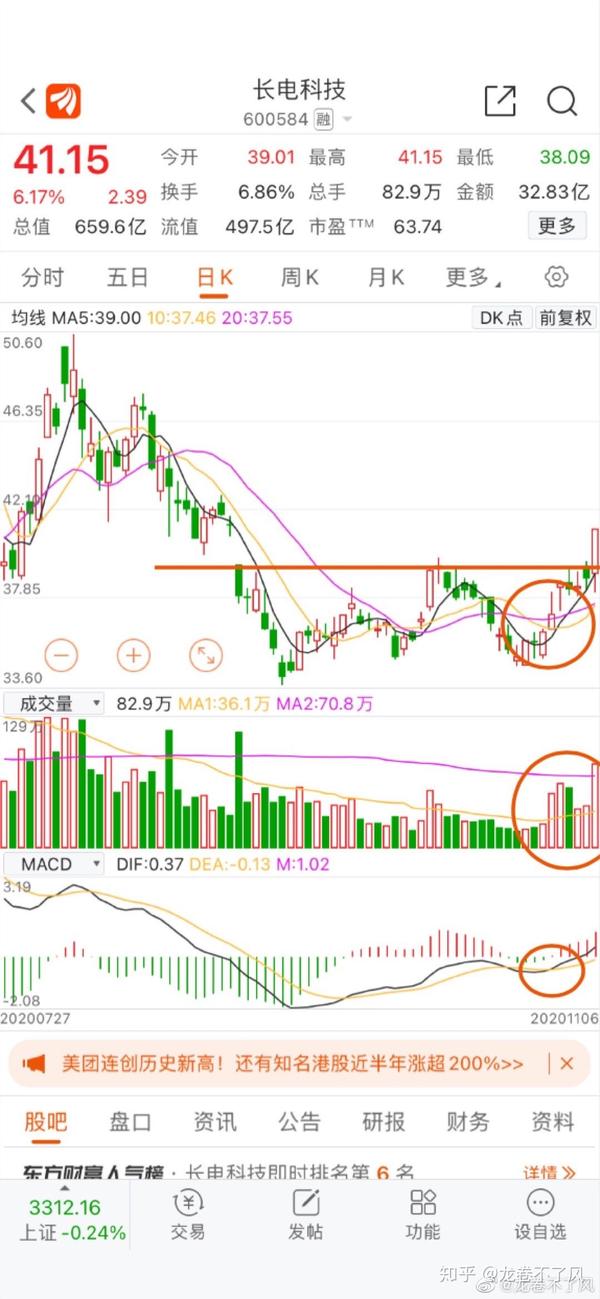Change the 前复权 adjustment mode
The height and width of the screenshot is (1299, 600).
(565, 318)
